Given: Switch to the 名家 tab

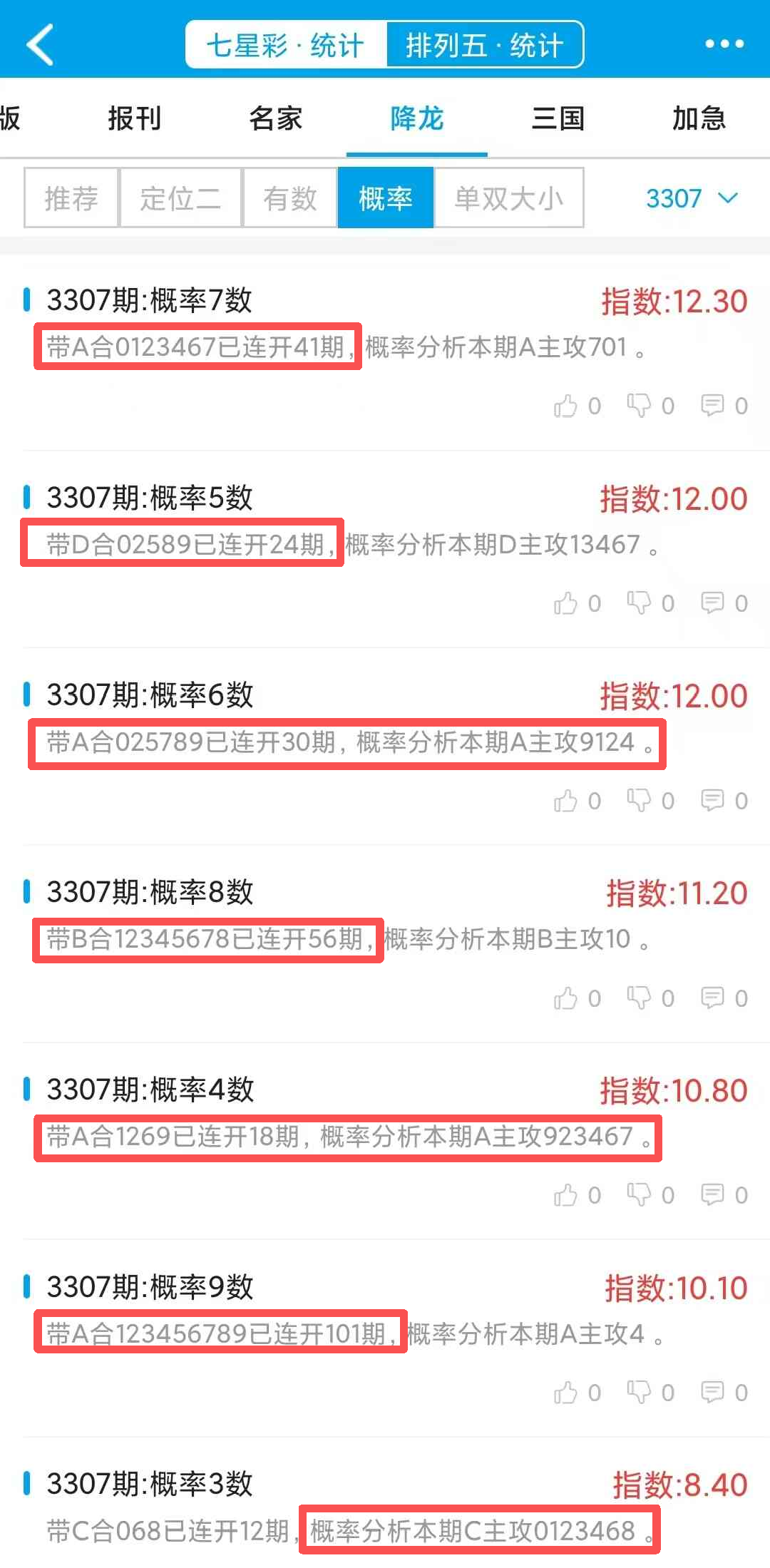Looking at the screenshot, I should (x=275, y=118).
